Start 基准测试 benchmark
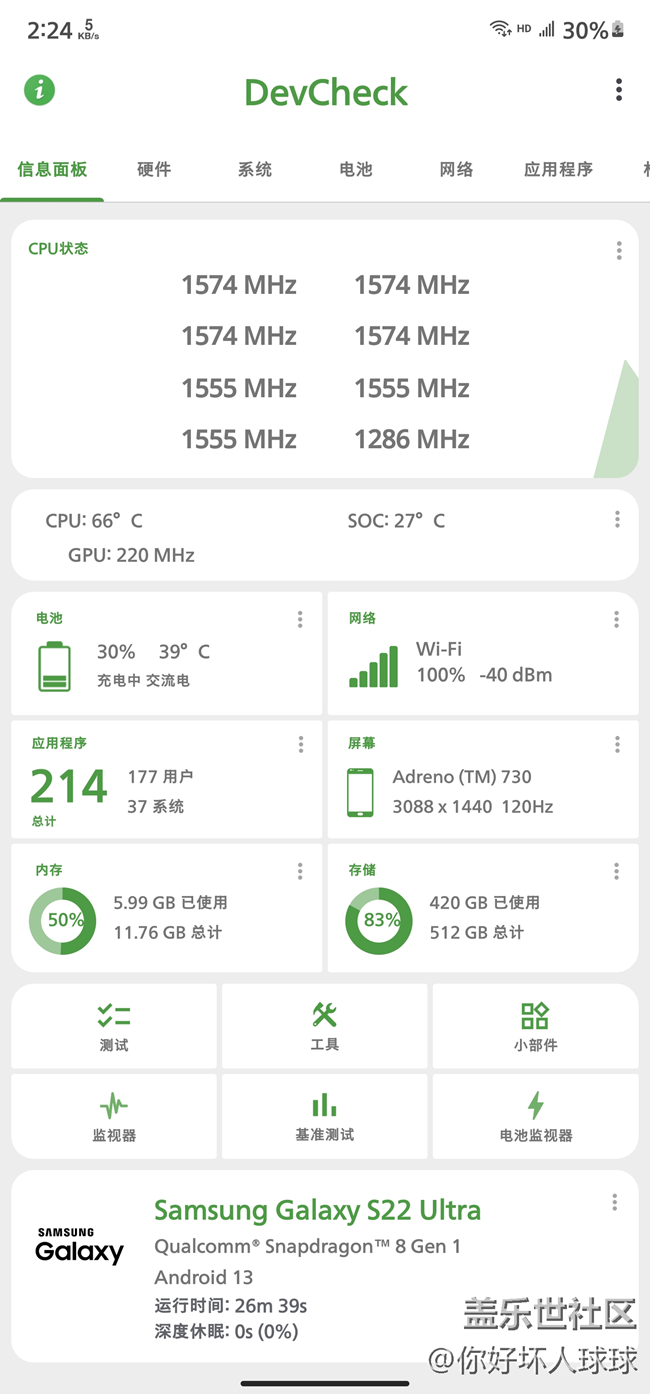 tap(324, 1116)
